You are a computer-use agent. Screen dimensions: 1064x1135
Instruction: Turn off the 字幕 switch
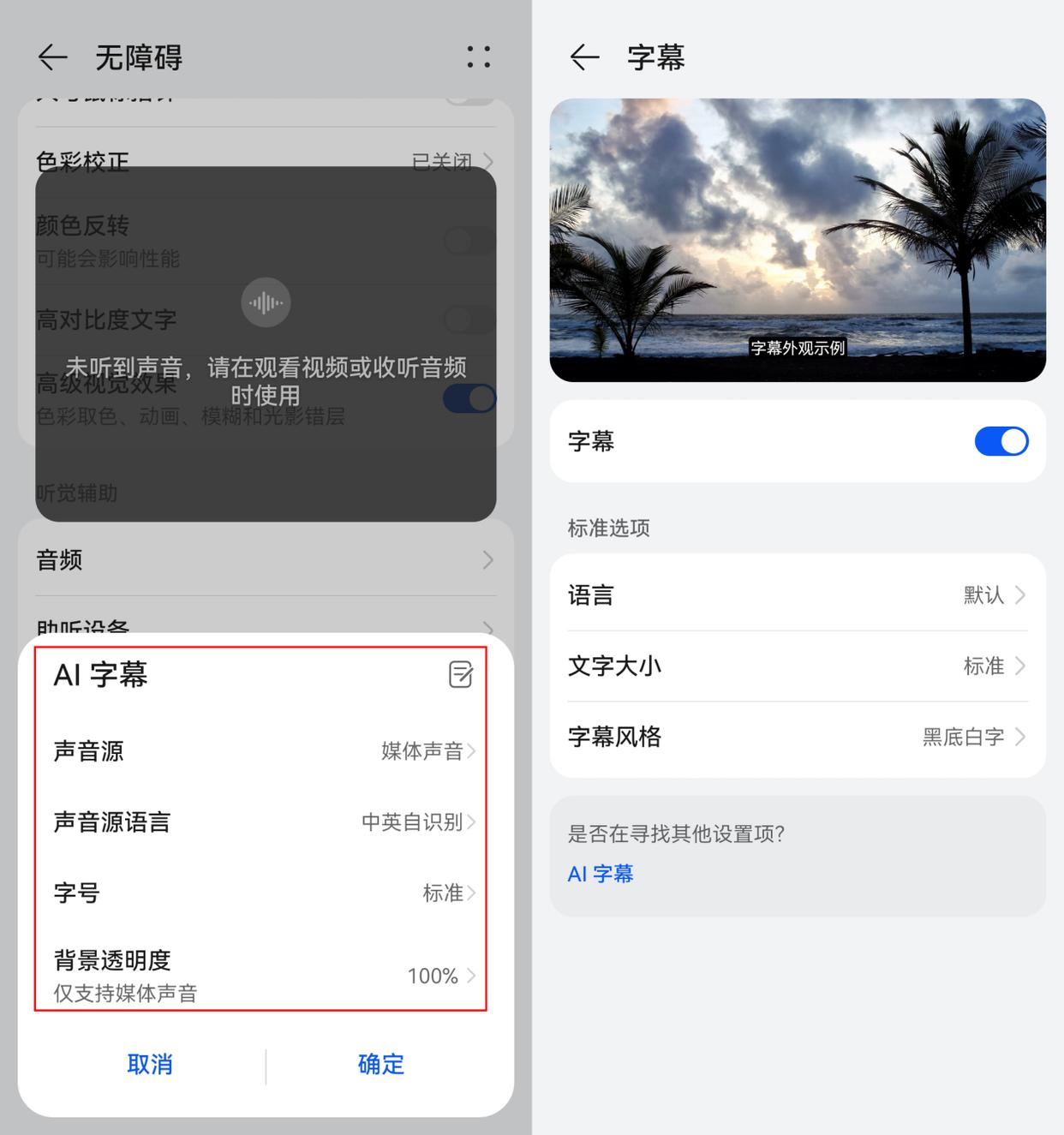[1001, 441]
